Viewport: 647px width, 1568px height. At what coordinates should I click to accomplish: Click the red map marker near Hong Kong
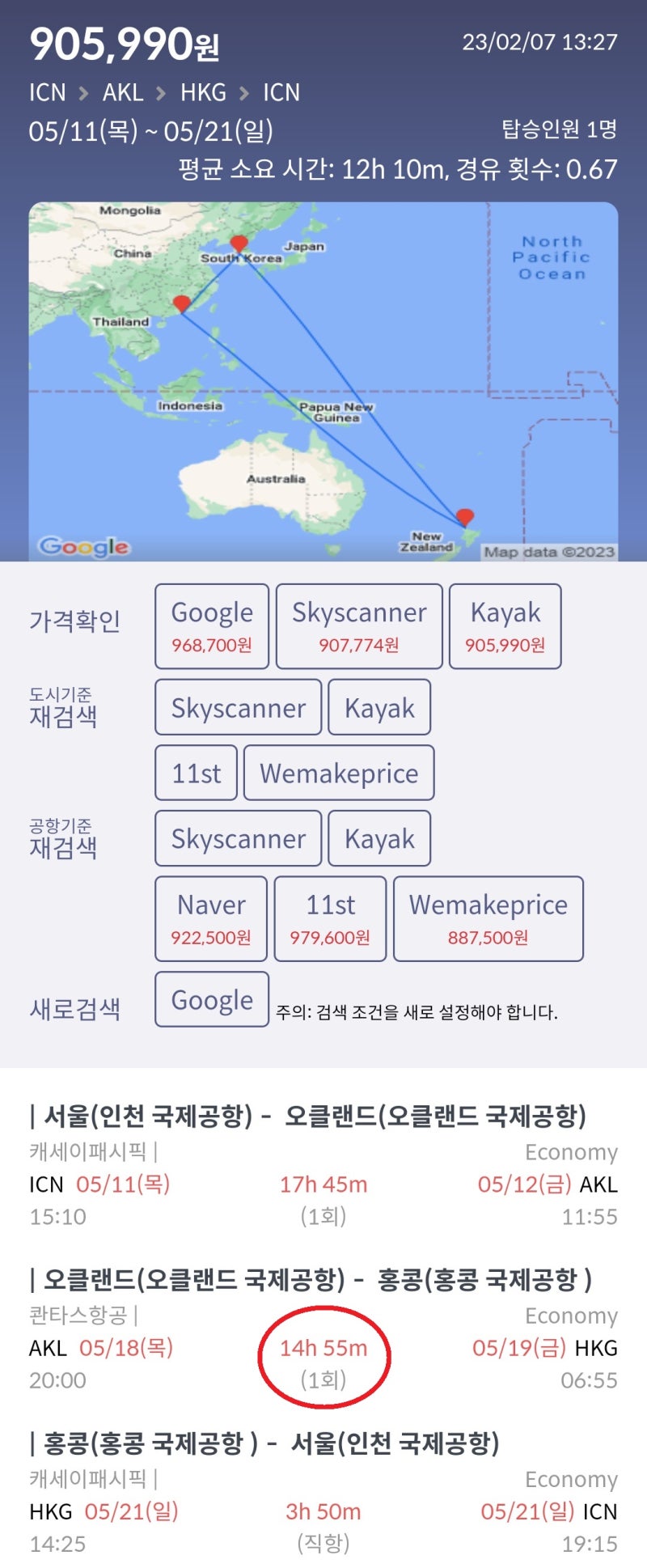(x=180, y=301)
